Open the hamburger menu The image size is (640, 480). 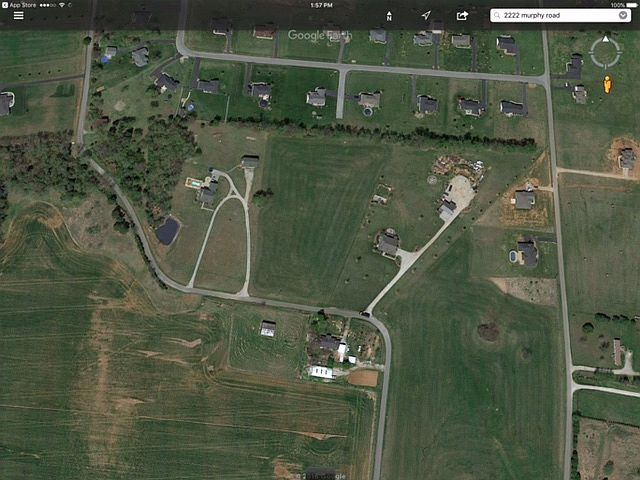pyautogui.click(x=18, y=16)
